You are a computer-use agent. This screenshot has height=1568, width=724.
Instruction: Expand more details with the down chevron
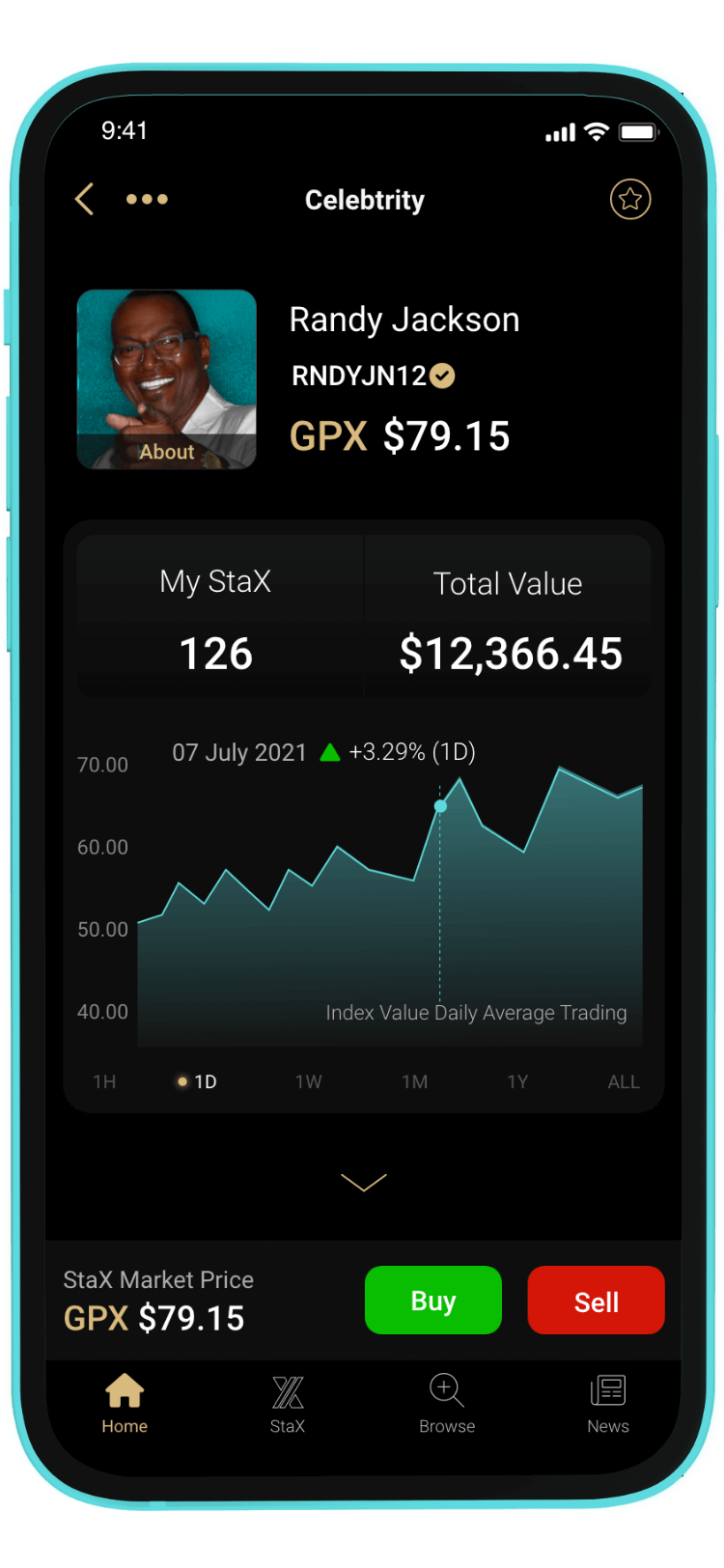pos(364,1183)
